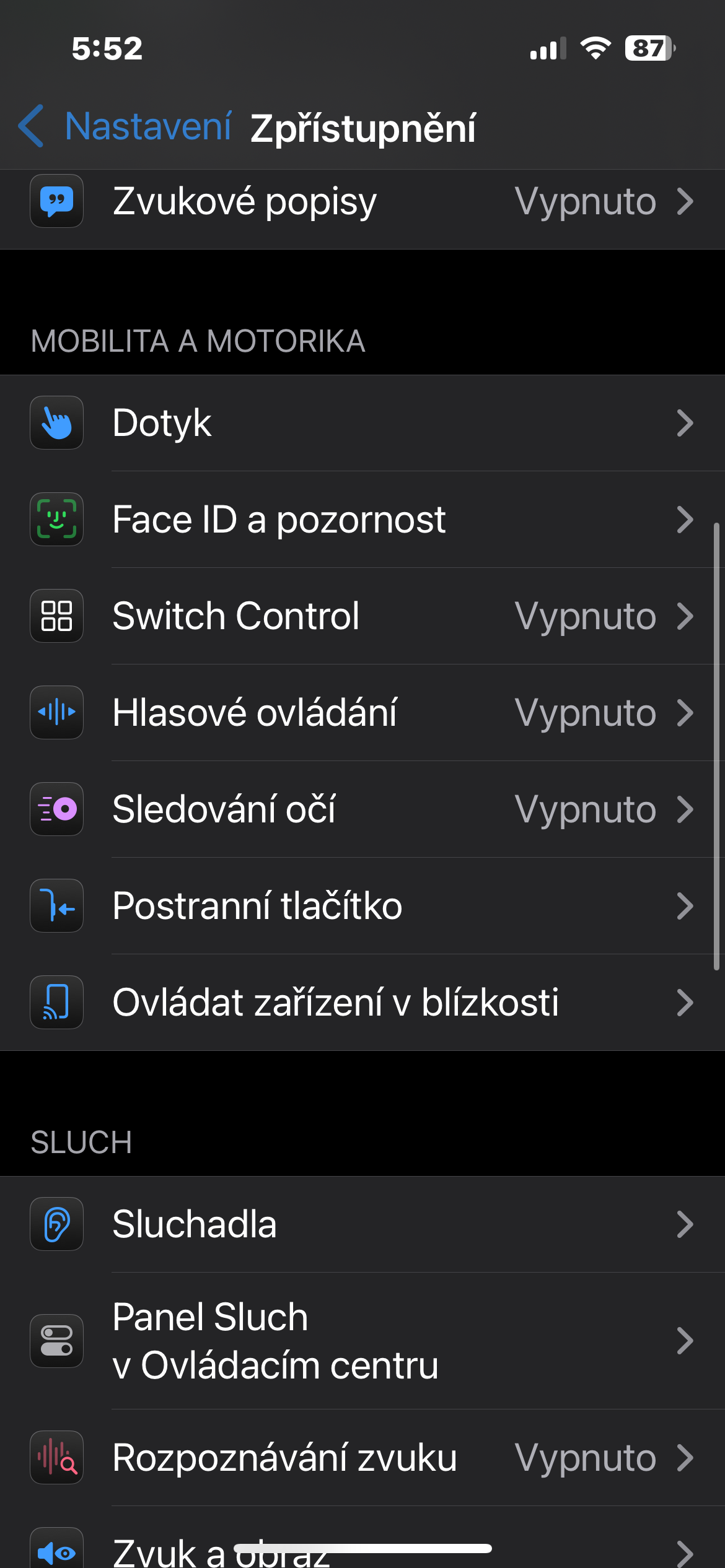
Task: Open Panel Sluch v Ovládacím centru
Action: tap(362, 1341)
